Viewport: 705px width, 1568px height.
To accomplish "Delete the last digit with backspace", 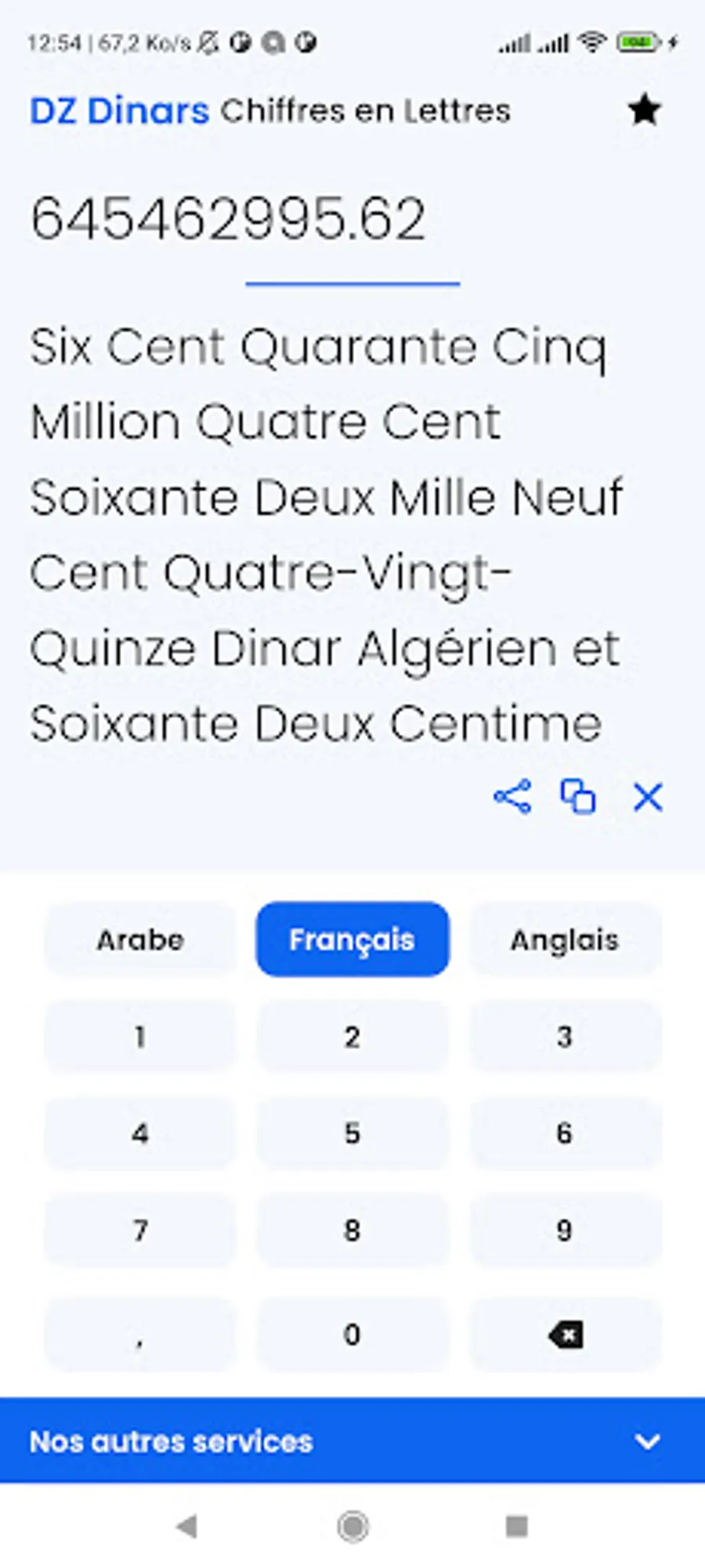I will point(565,1334).
